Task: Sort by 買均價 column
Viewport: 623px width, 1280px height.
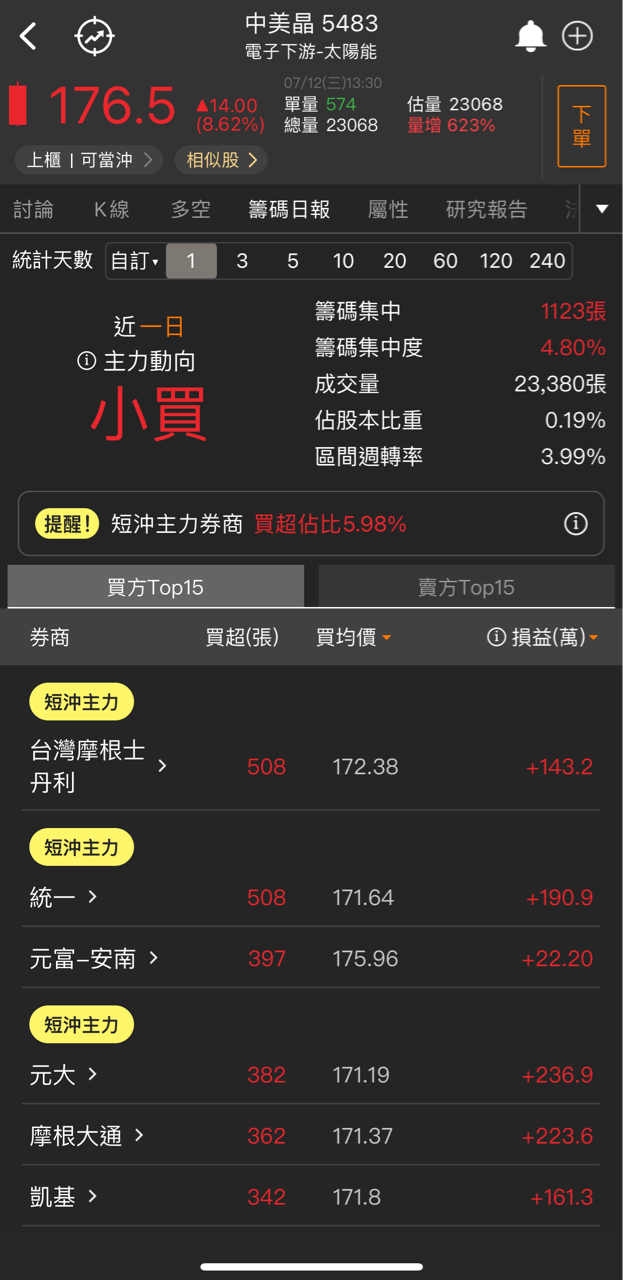Action: pyautogui.click(x=353, y=638)
